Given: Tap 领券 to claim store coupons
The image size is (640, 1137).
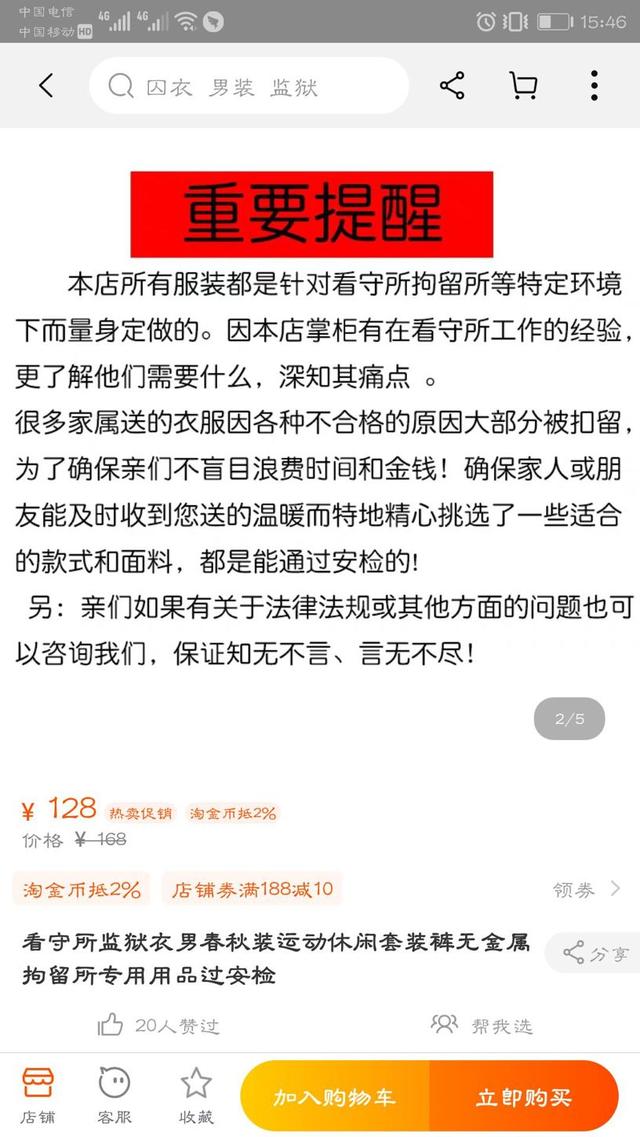Looking at the screenshot, I should coord(587,889).
